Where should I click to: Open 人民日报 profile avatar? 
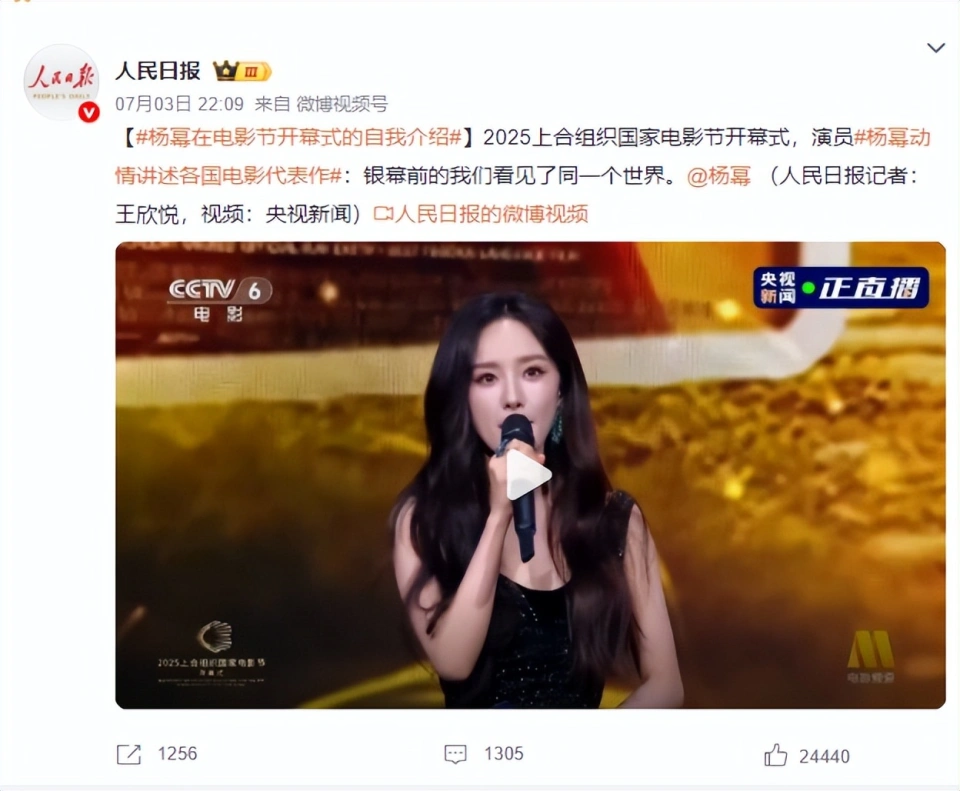(x=61, y=81)
